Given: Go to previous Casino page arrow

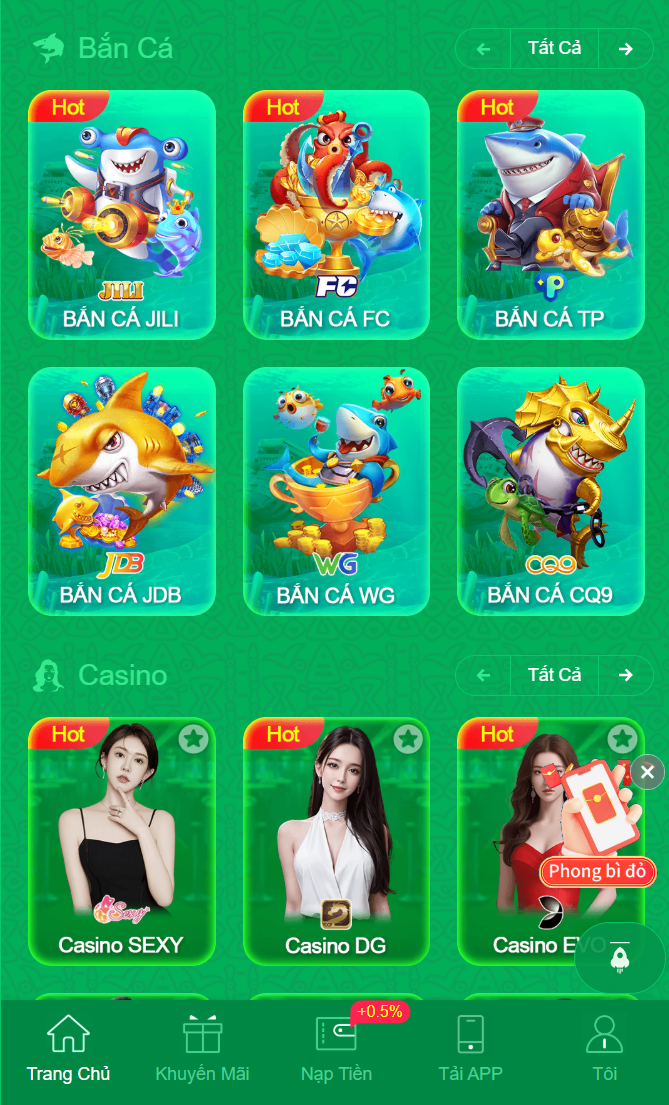Looking at the screenshot, I should [484, 675].
